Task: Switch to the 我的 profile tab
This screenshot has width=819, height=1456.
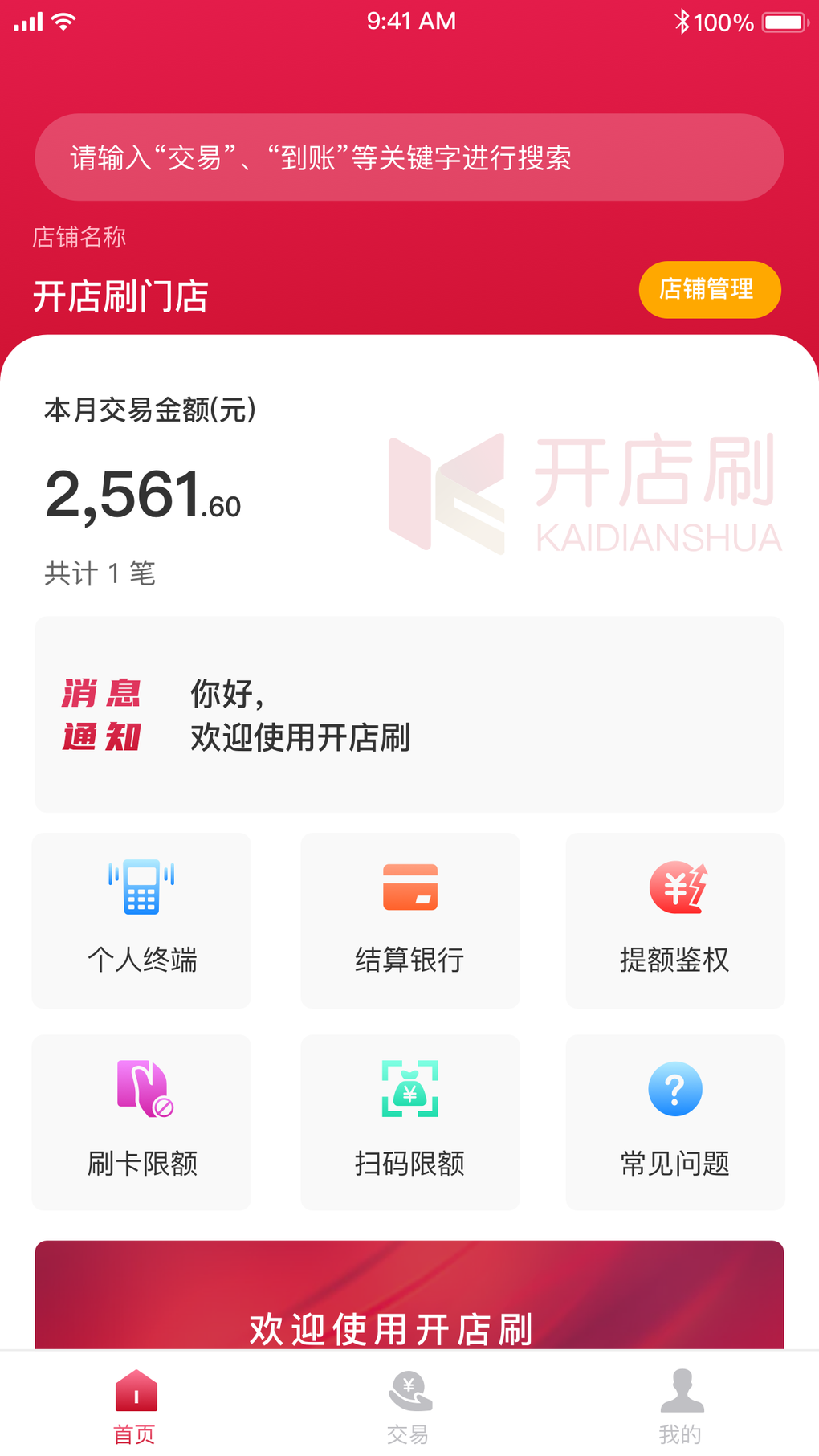Action: click(681, 1406)
